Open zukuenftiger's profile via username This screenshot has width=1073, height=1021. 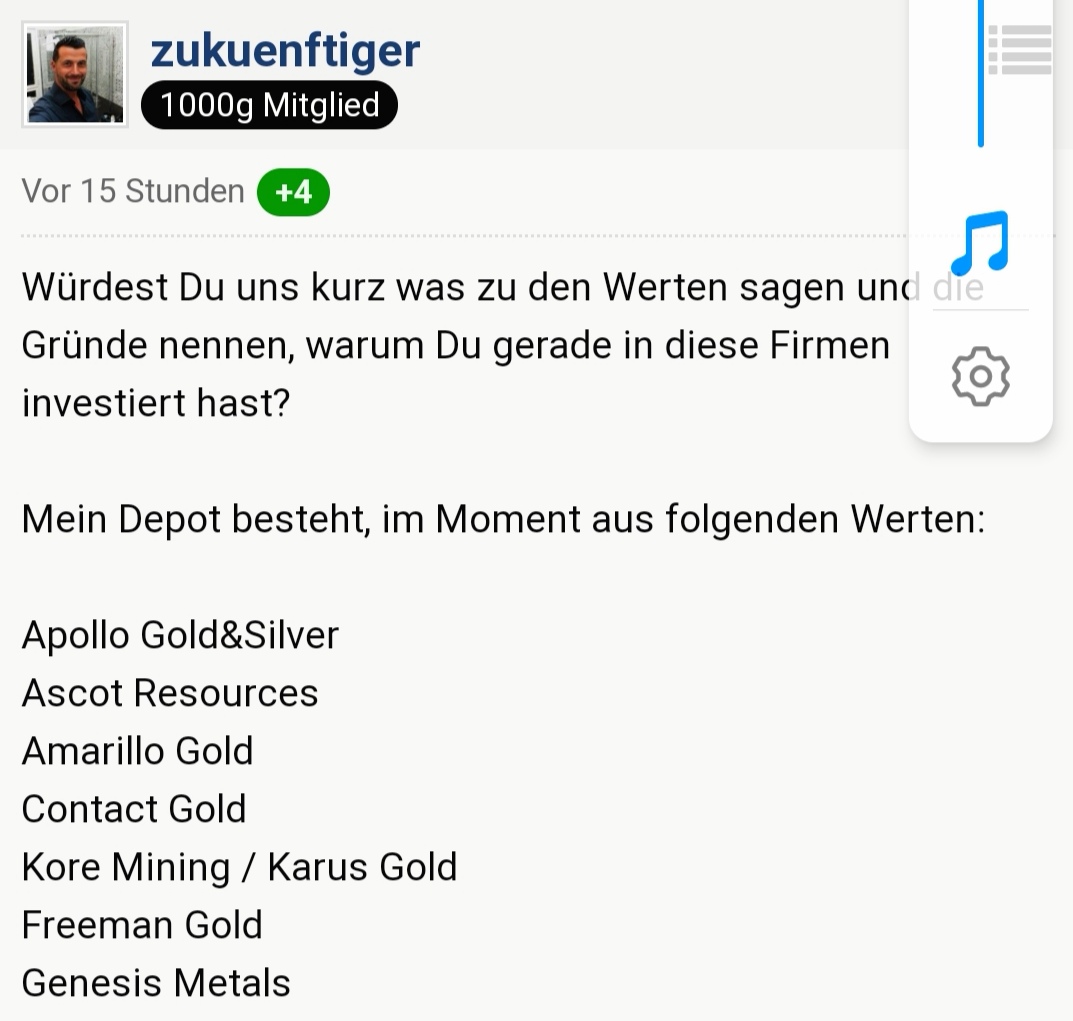(285, 51)
